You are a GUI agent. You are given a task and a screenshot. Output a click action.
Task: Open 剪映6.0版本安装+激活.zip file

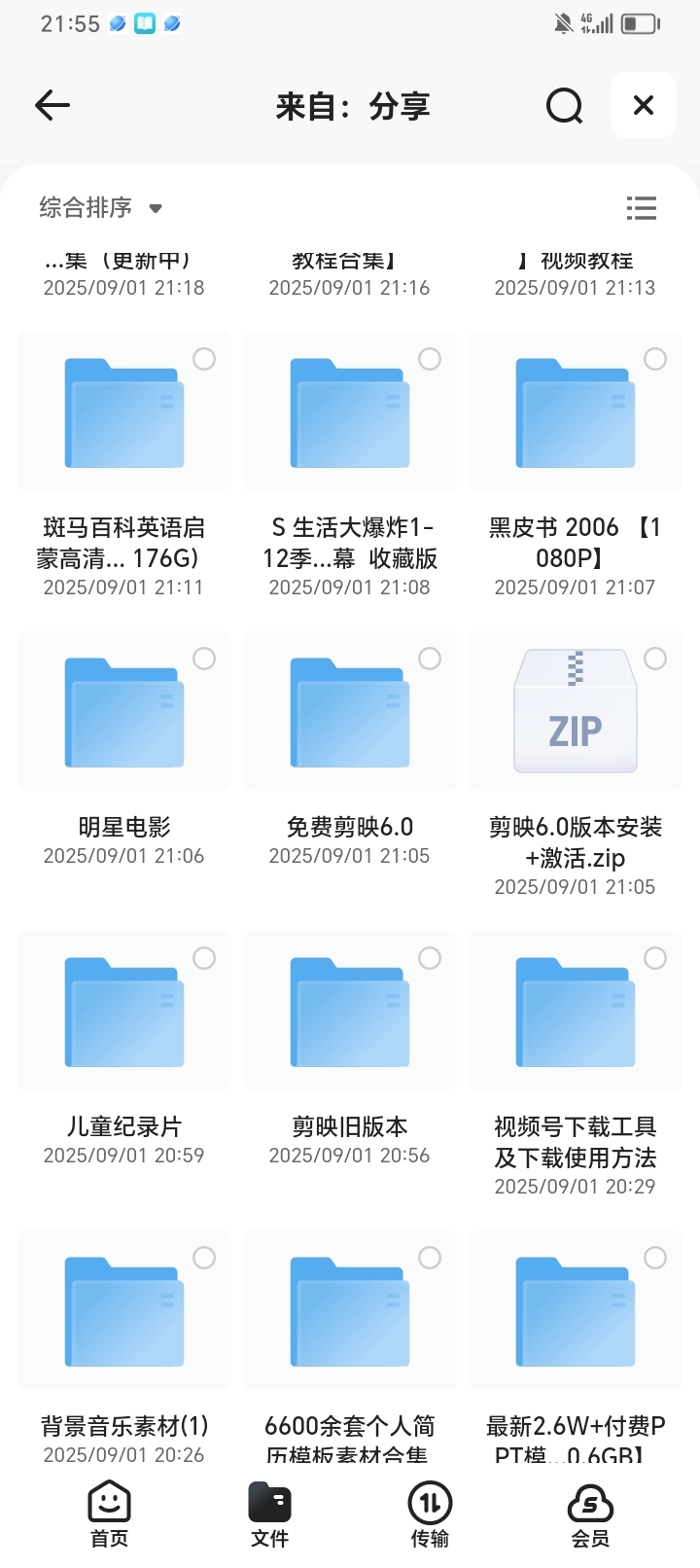pyautogui.click(x=576, y=711)
